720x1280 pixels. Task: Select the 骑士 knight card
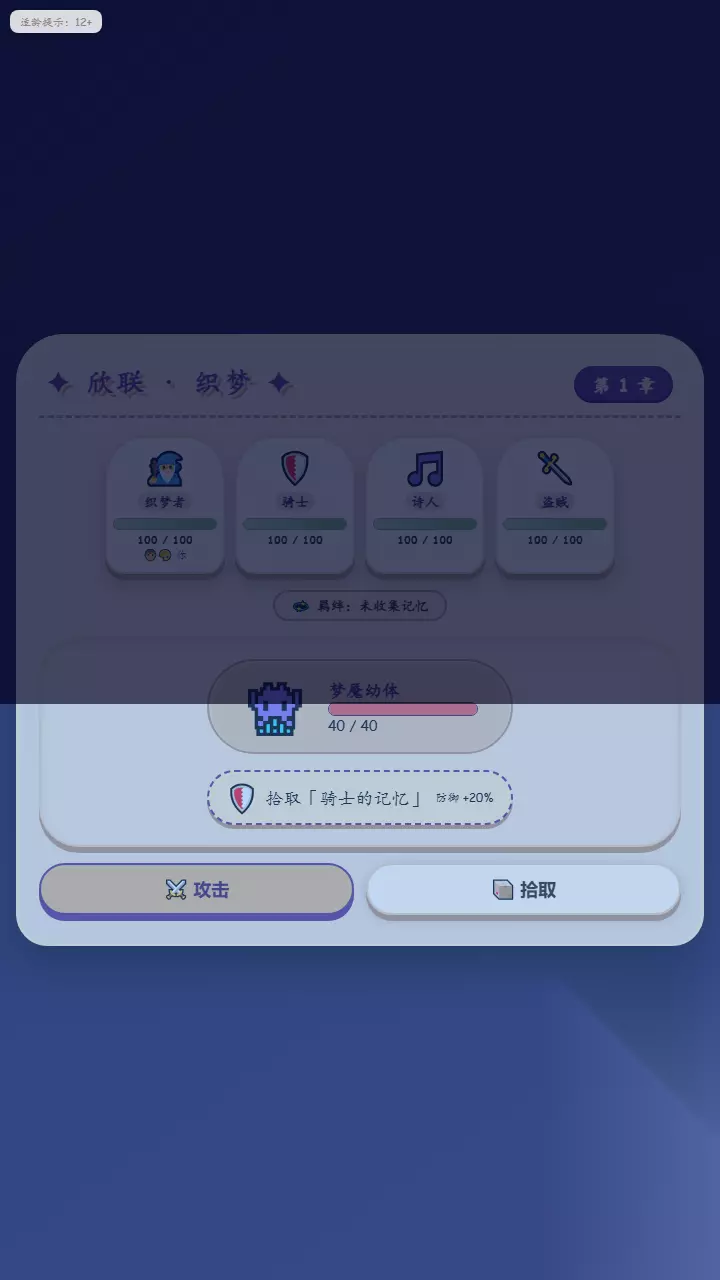(295, 506)
